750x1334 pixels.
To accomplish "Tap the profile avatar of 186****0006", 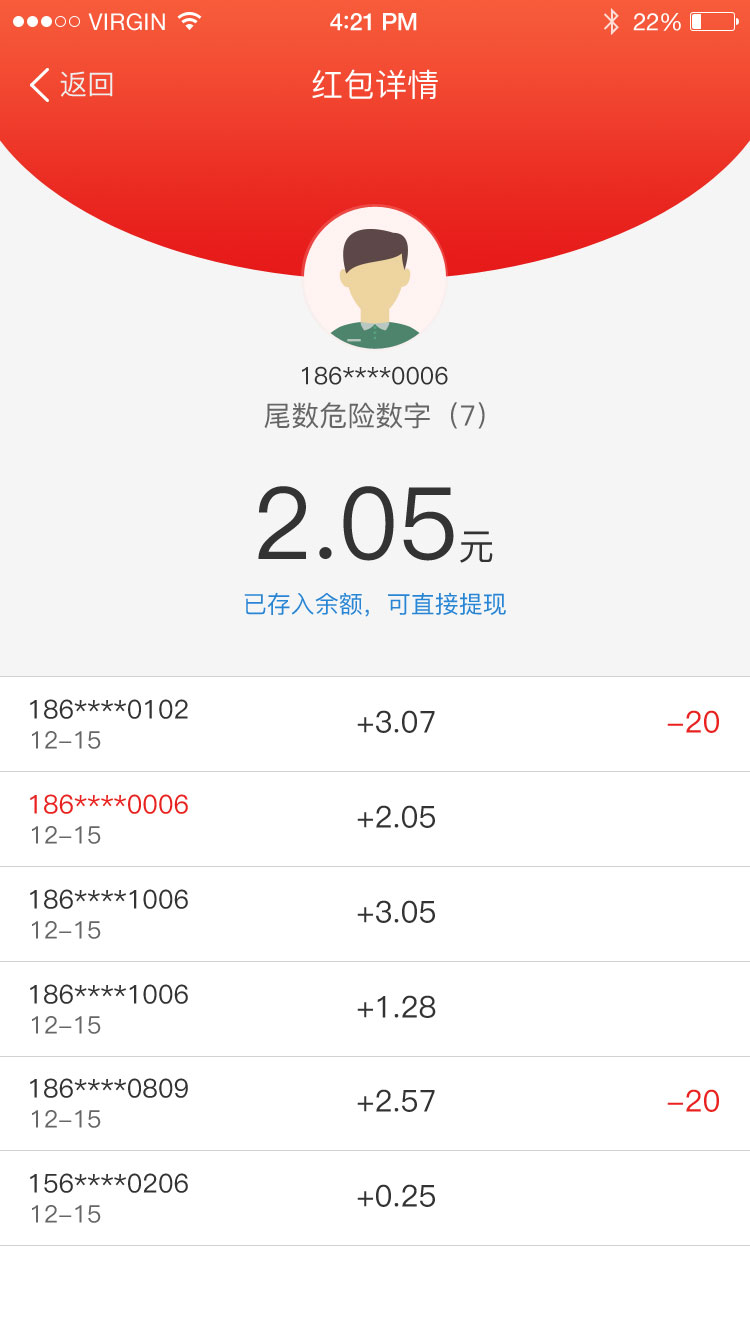I will (x=375, y=277).
